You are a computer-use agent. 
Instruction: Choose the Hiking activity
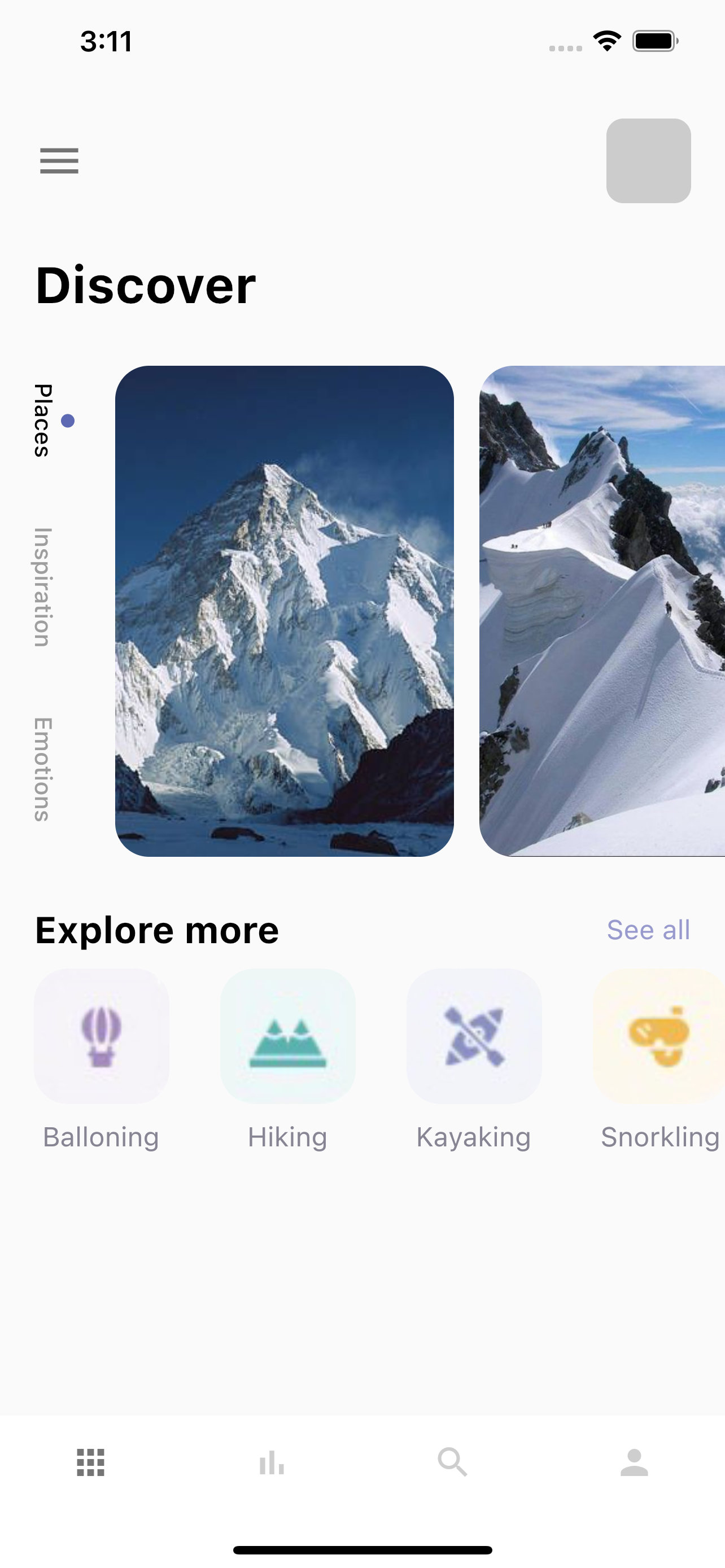point(288,1058)
